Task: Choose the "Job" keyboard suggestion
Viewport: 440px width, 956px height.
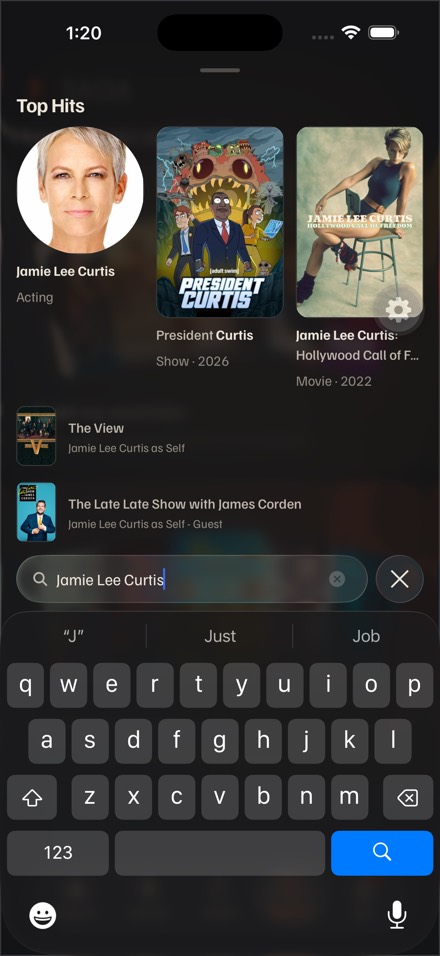Action: point(366,636)
